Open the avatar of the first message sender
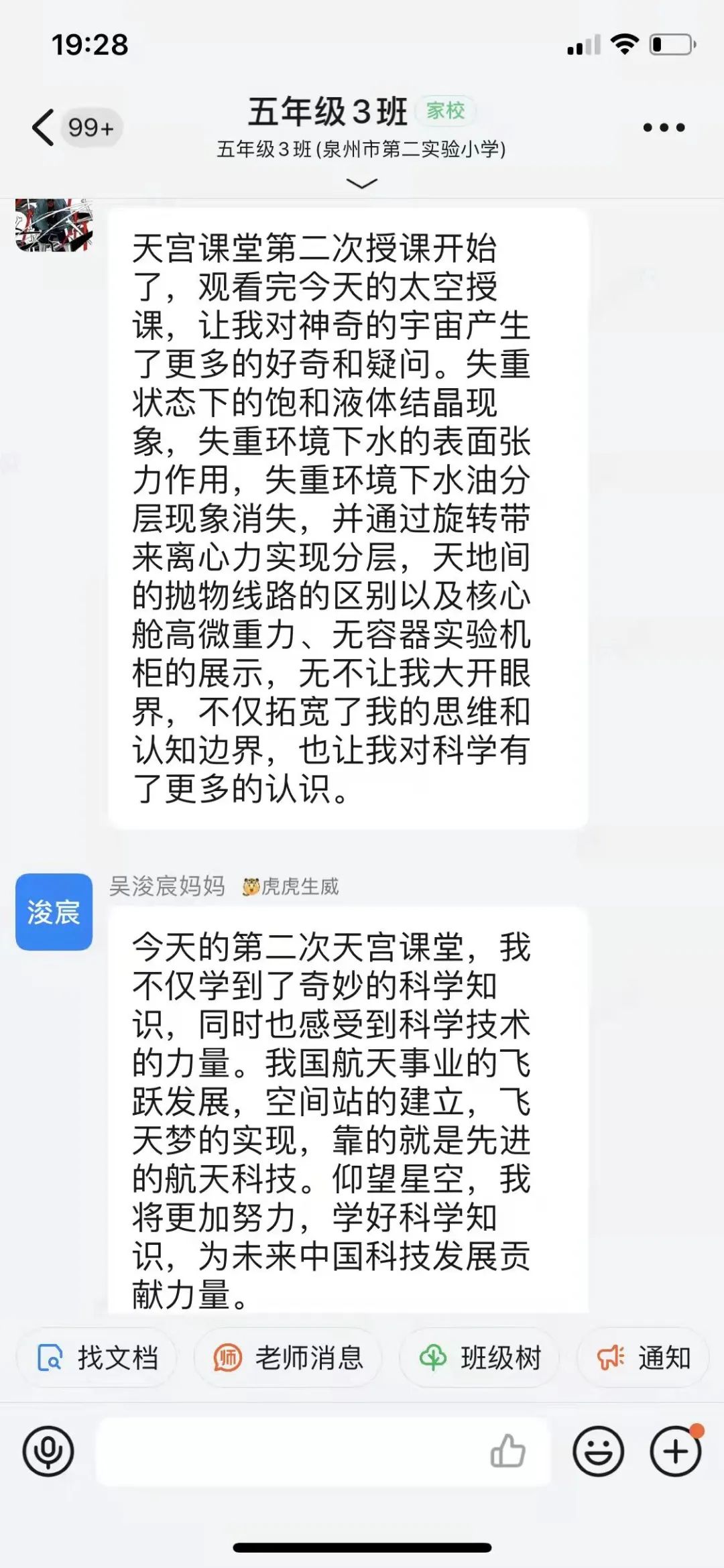The image size is (724, 1568). [54, 225]
